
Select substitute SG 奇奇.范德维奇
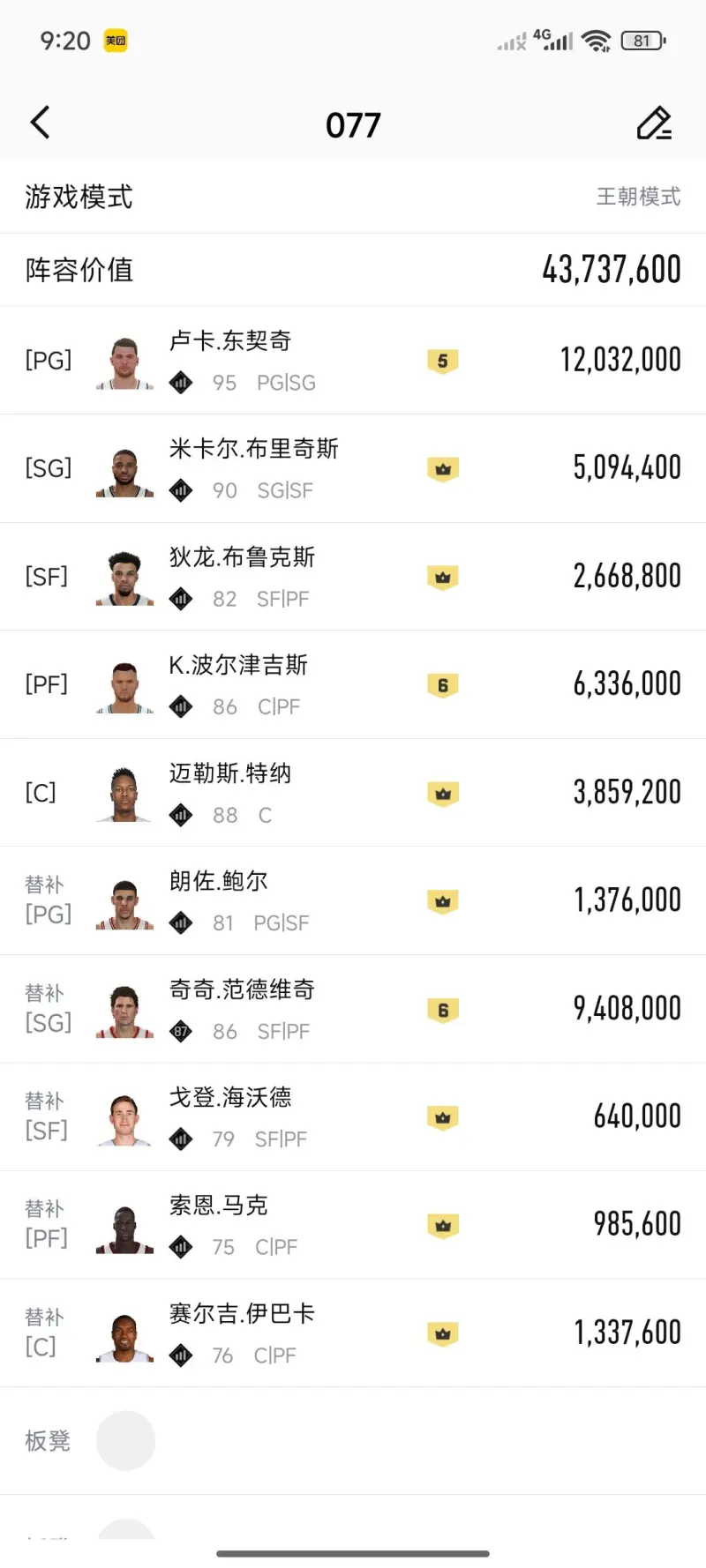tap(353, 1009)
